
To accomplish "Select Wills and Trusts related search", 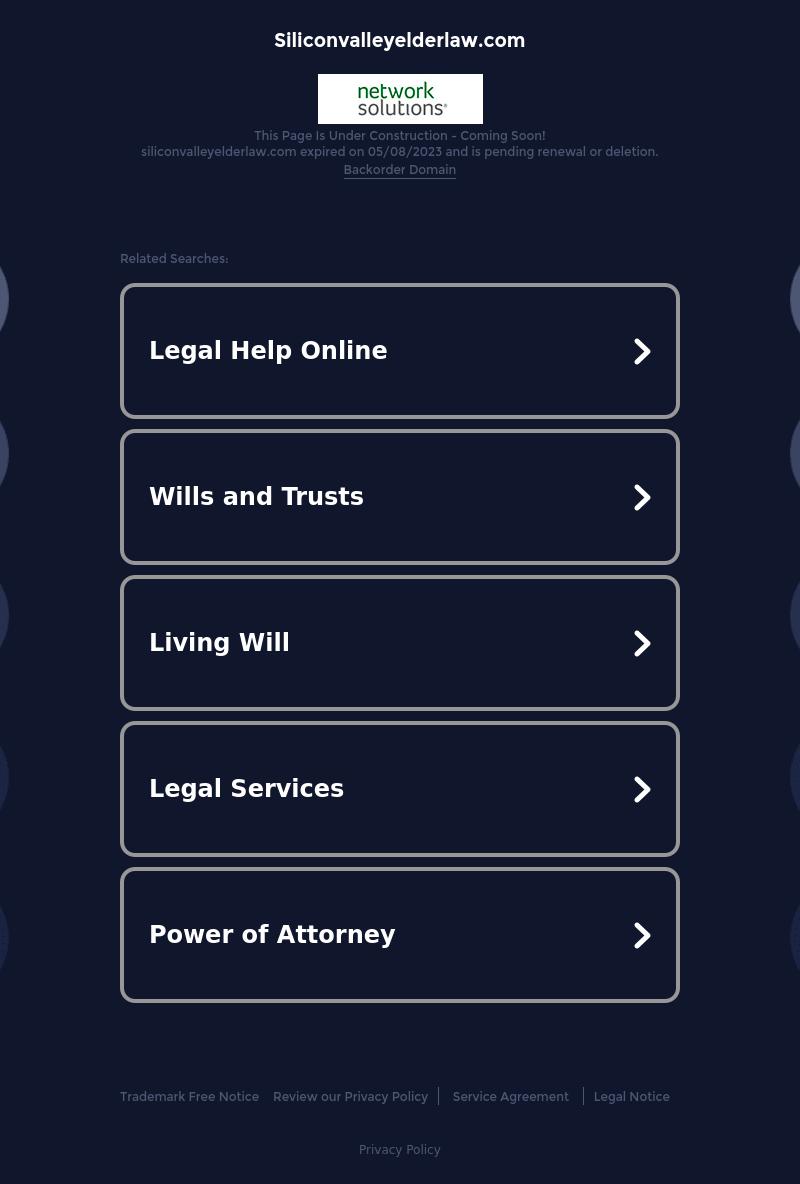I will (x=399, y=497).
